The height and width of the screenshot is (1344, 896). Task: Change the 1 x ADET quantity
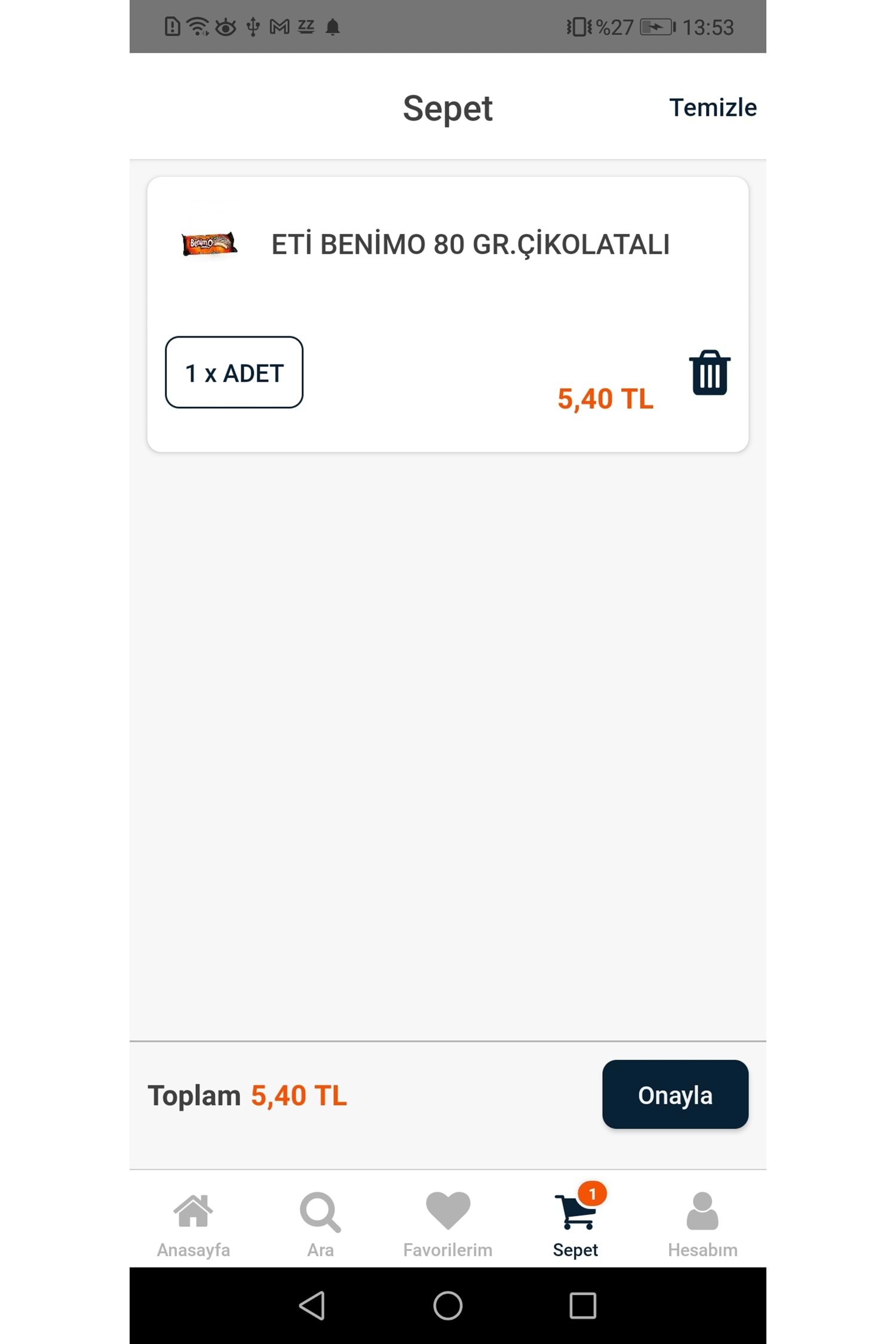click(234, 373)
